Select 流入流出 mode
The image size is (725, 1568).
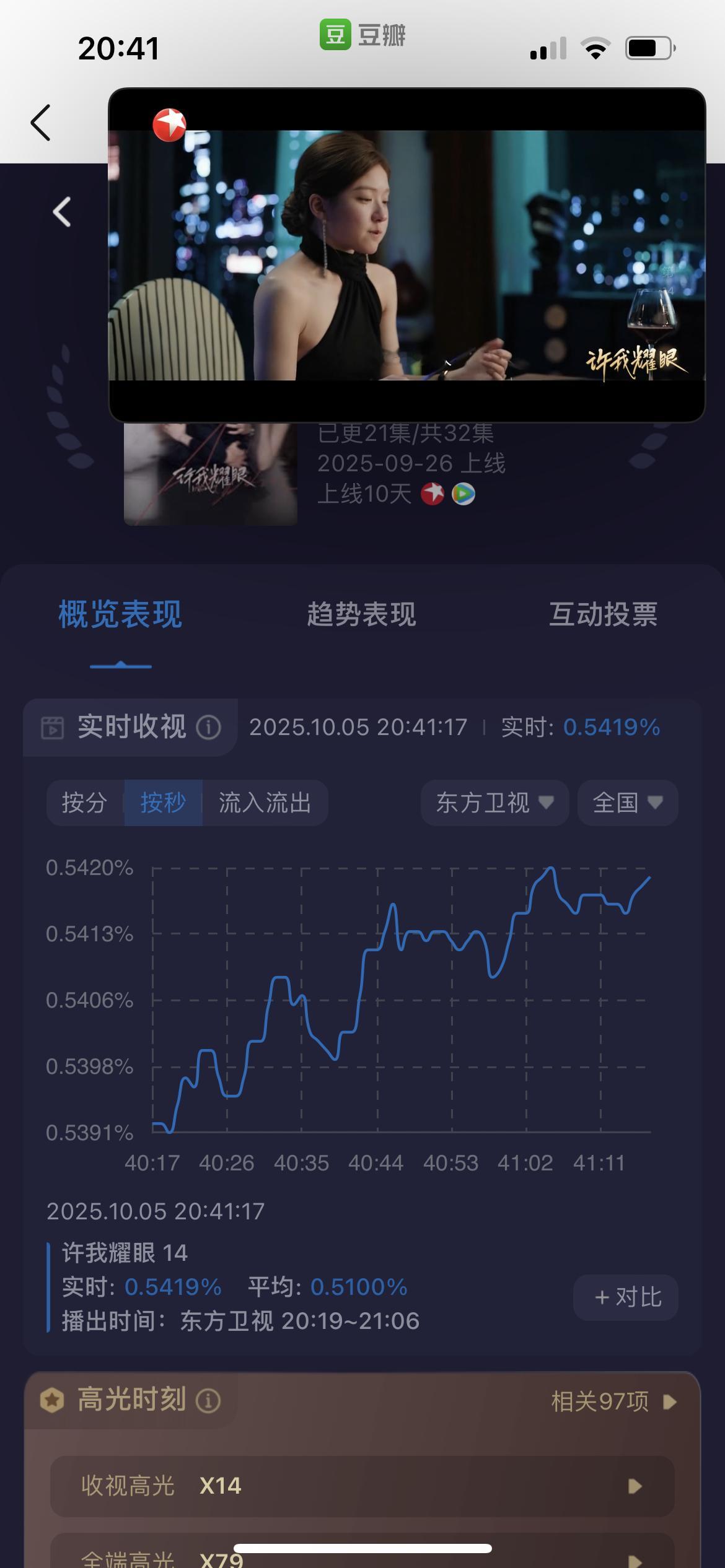pos(265,803)
